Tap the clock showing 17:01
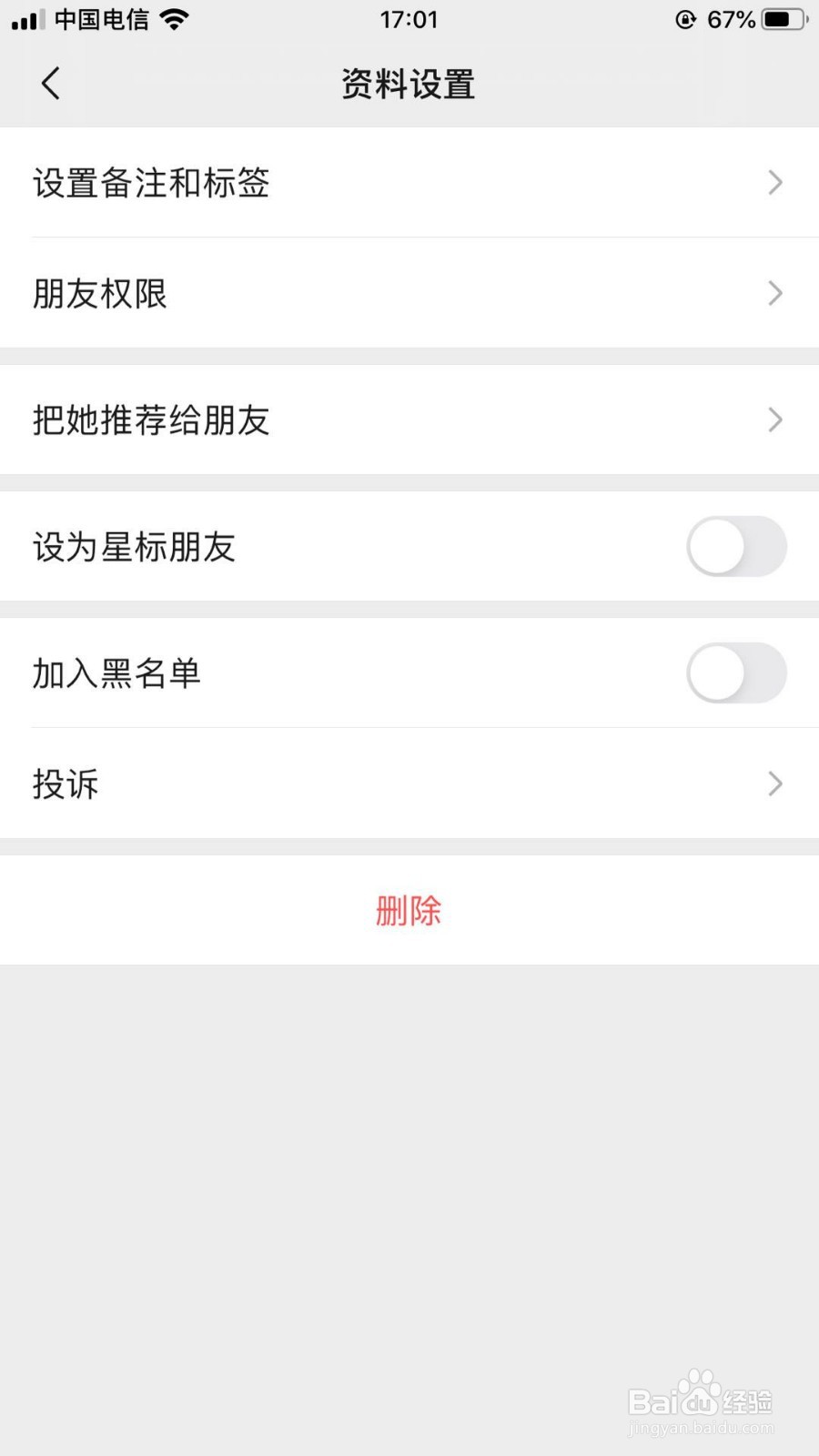Viewport: 819px width, 1456px height. (409, 19)
